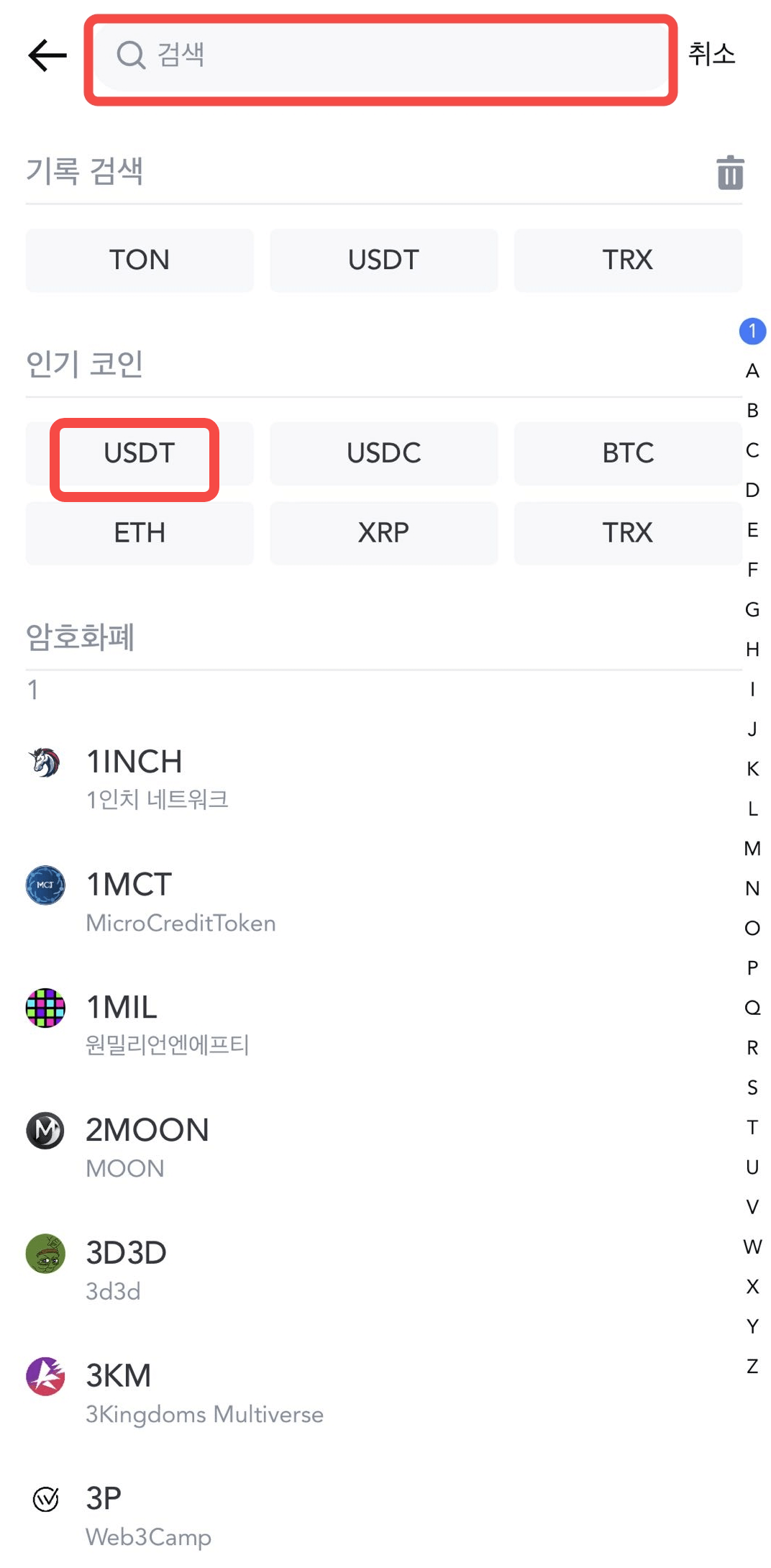Screen dimensions: 771x1568
Task: Cancel the search with 취소
Action: click(x=711, y=54)
